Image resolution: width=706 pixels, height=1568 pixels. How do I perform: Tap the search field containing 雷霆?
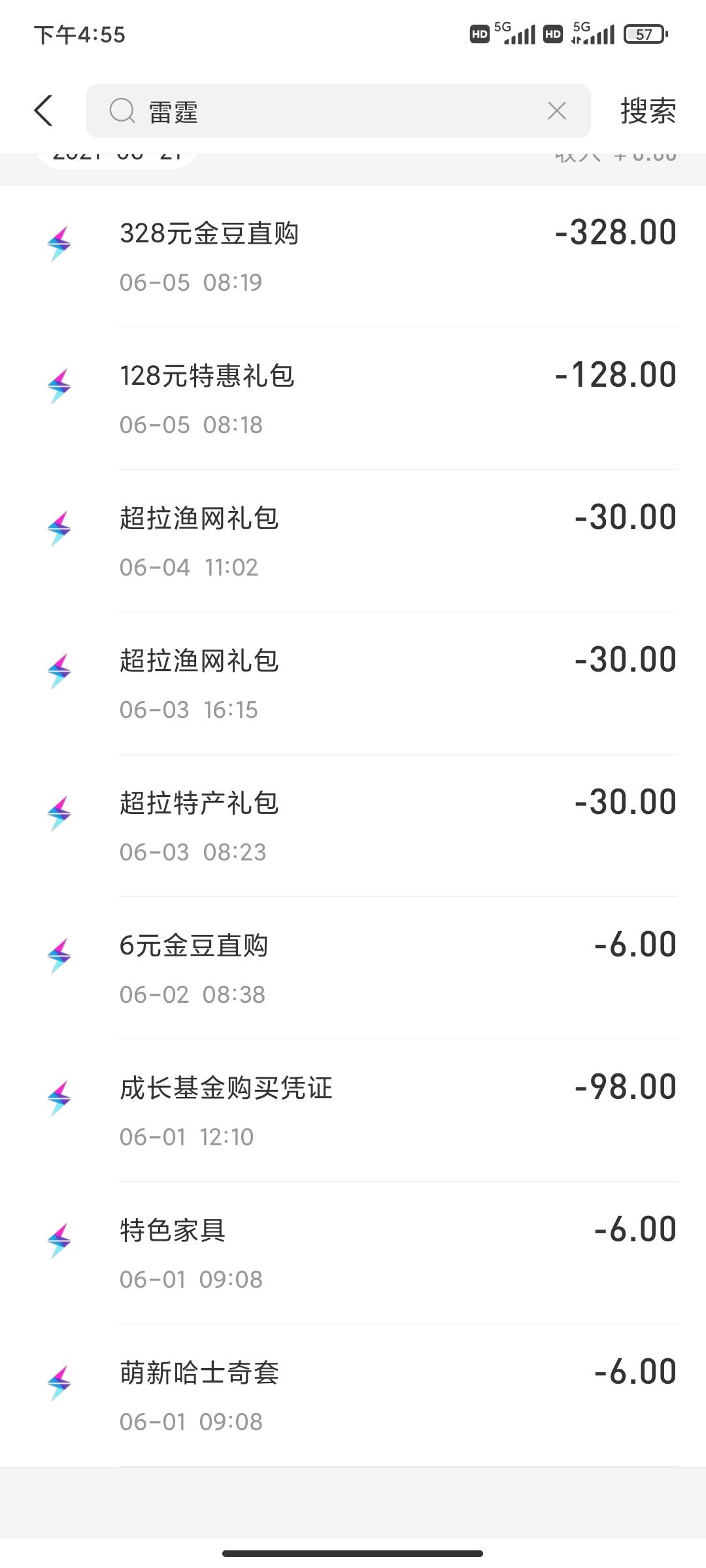pyautogui.click(x=338, y=110)
